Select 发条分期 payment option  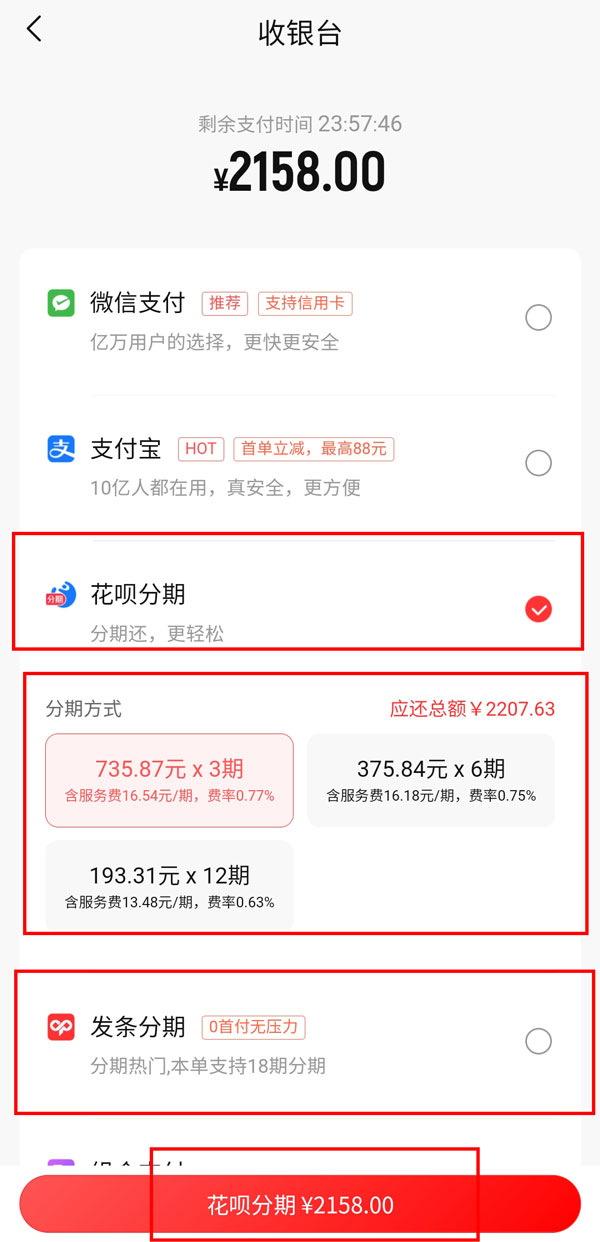(x=538, y=1041)
